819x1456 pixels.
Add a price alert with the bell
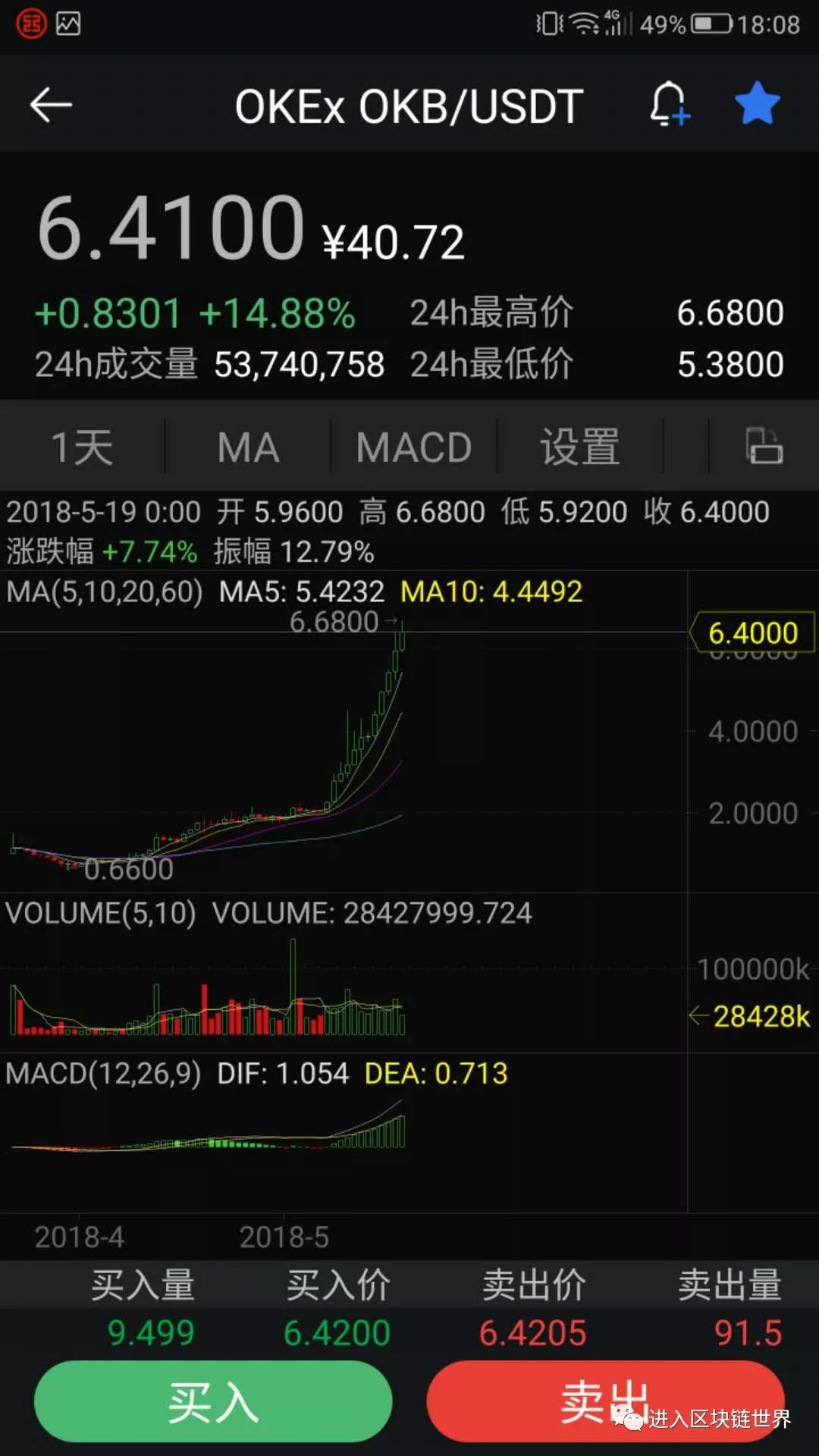(668, 104)
